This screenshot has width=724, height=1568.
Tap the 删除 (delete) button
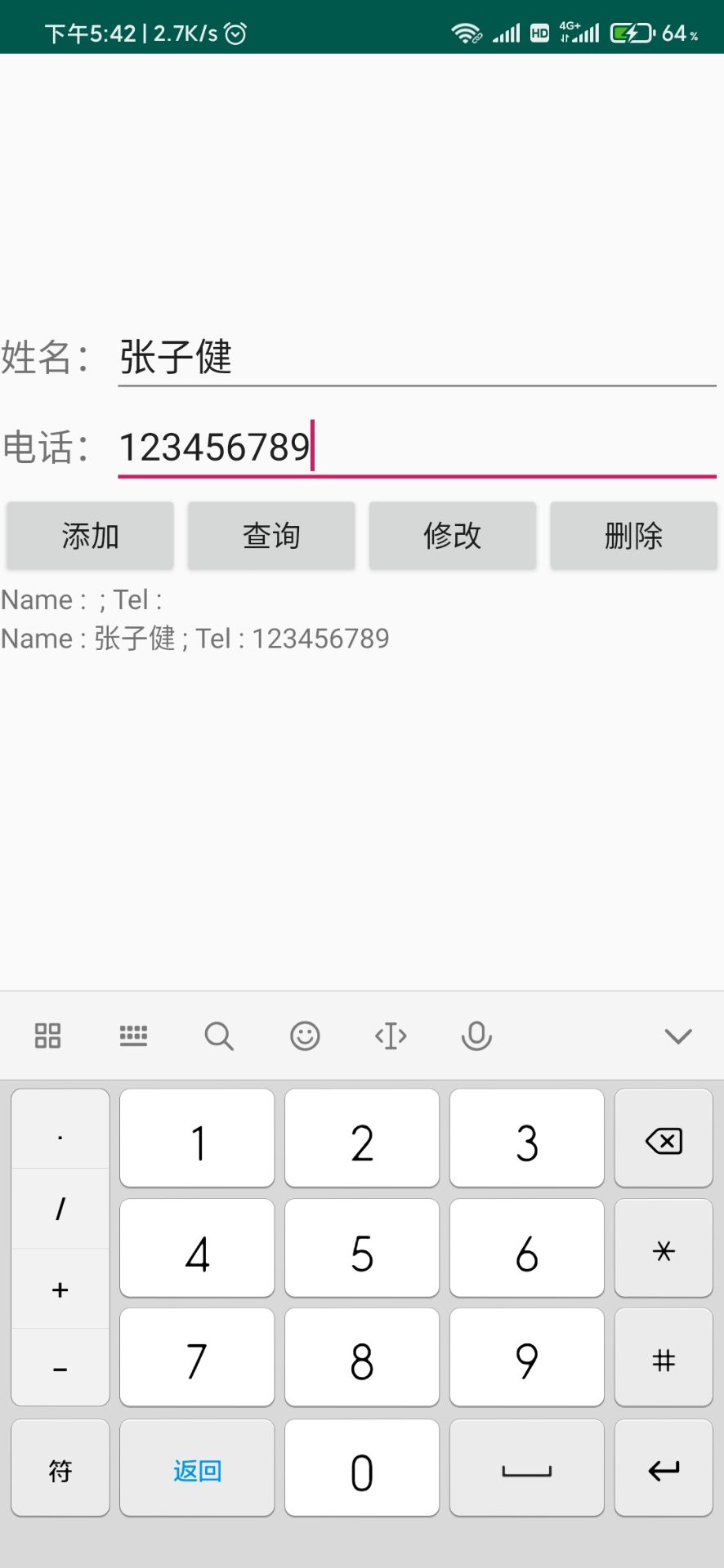point(633,536)
